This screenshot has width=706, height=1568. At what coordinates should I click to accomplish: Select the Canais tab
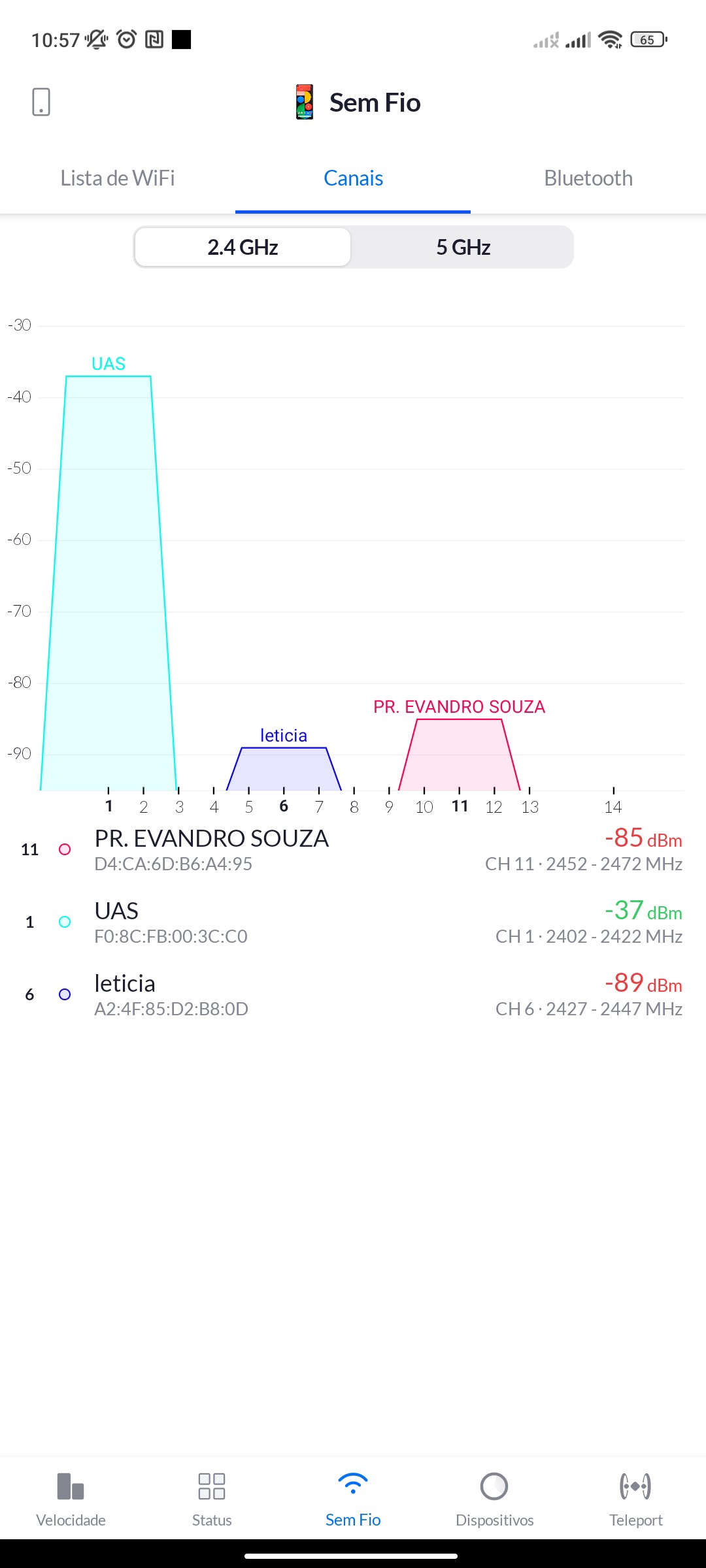coord(353,178)
